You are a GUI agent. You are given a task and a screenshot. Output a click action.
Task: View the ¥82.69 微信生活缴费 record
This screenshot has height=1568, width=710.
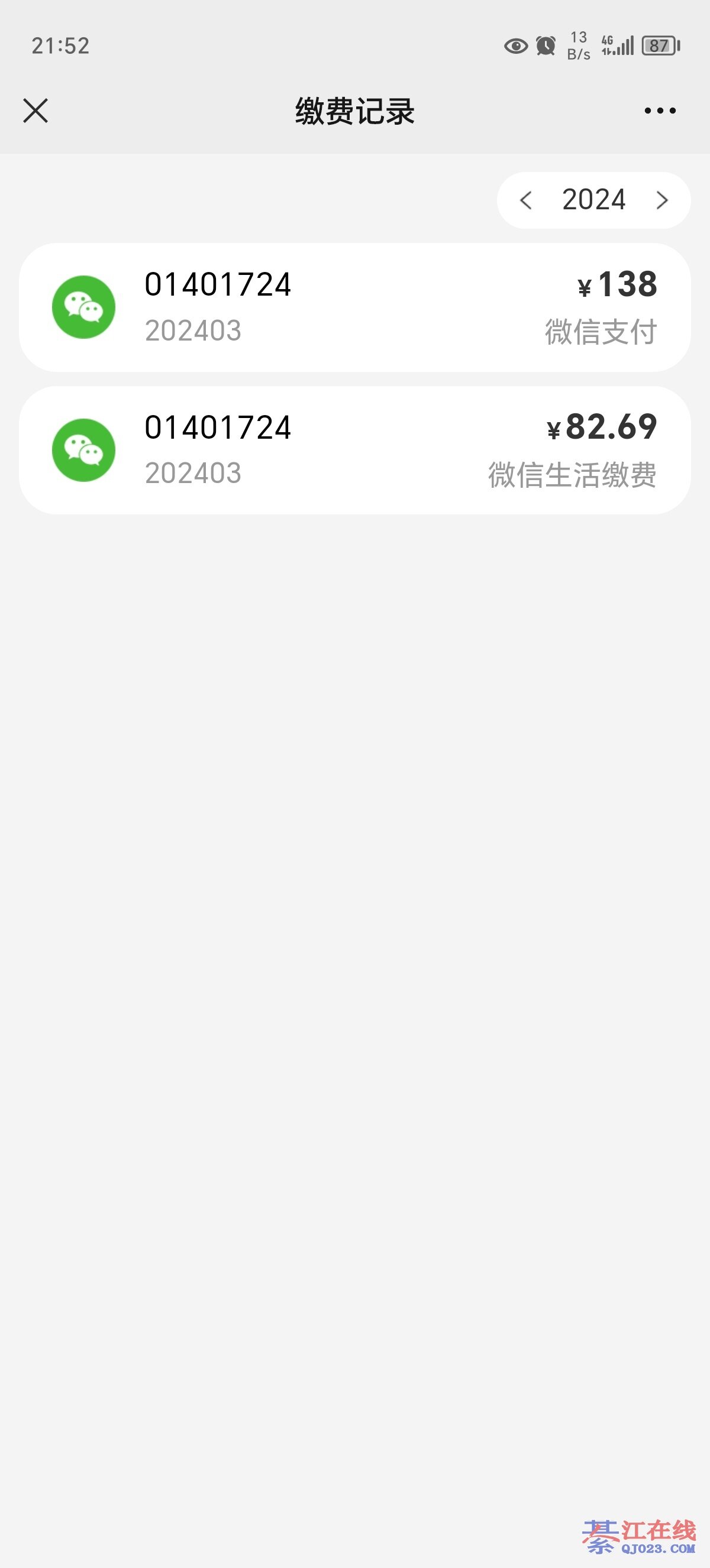(354, 451)
